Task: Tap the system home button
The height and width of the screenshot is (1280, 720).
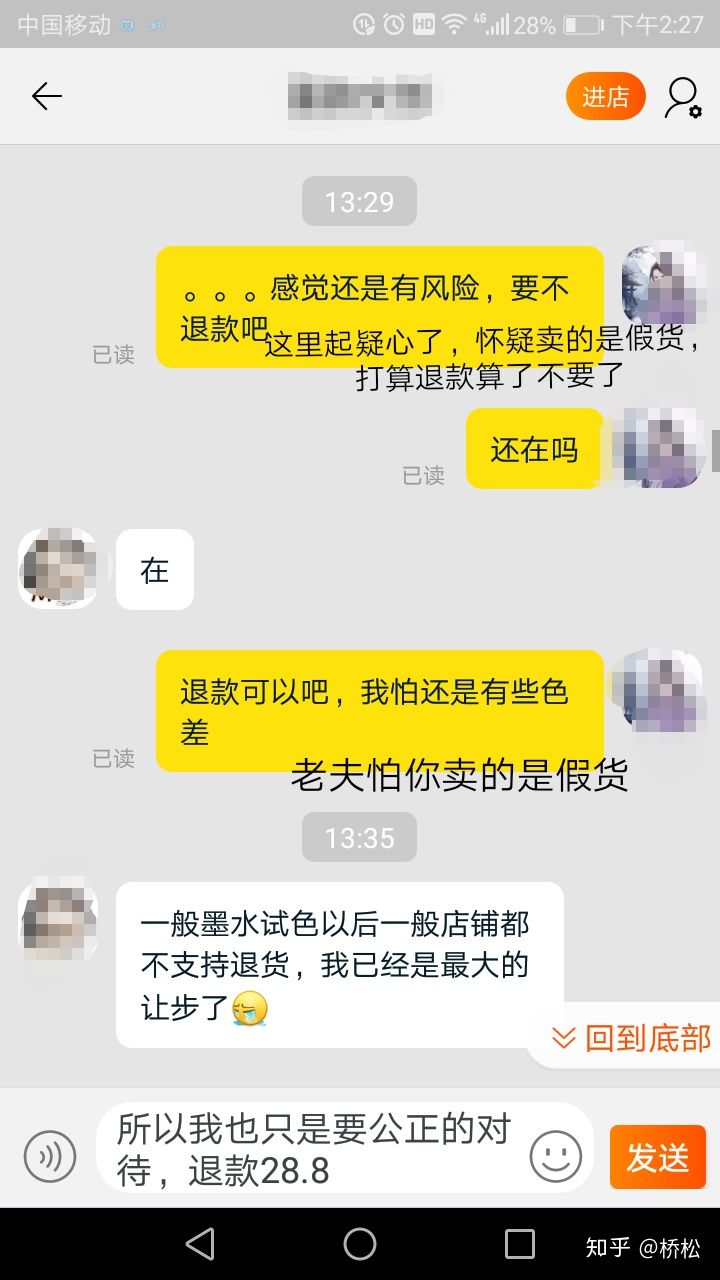Action: tap(360, 1244)
